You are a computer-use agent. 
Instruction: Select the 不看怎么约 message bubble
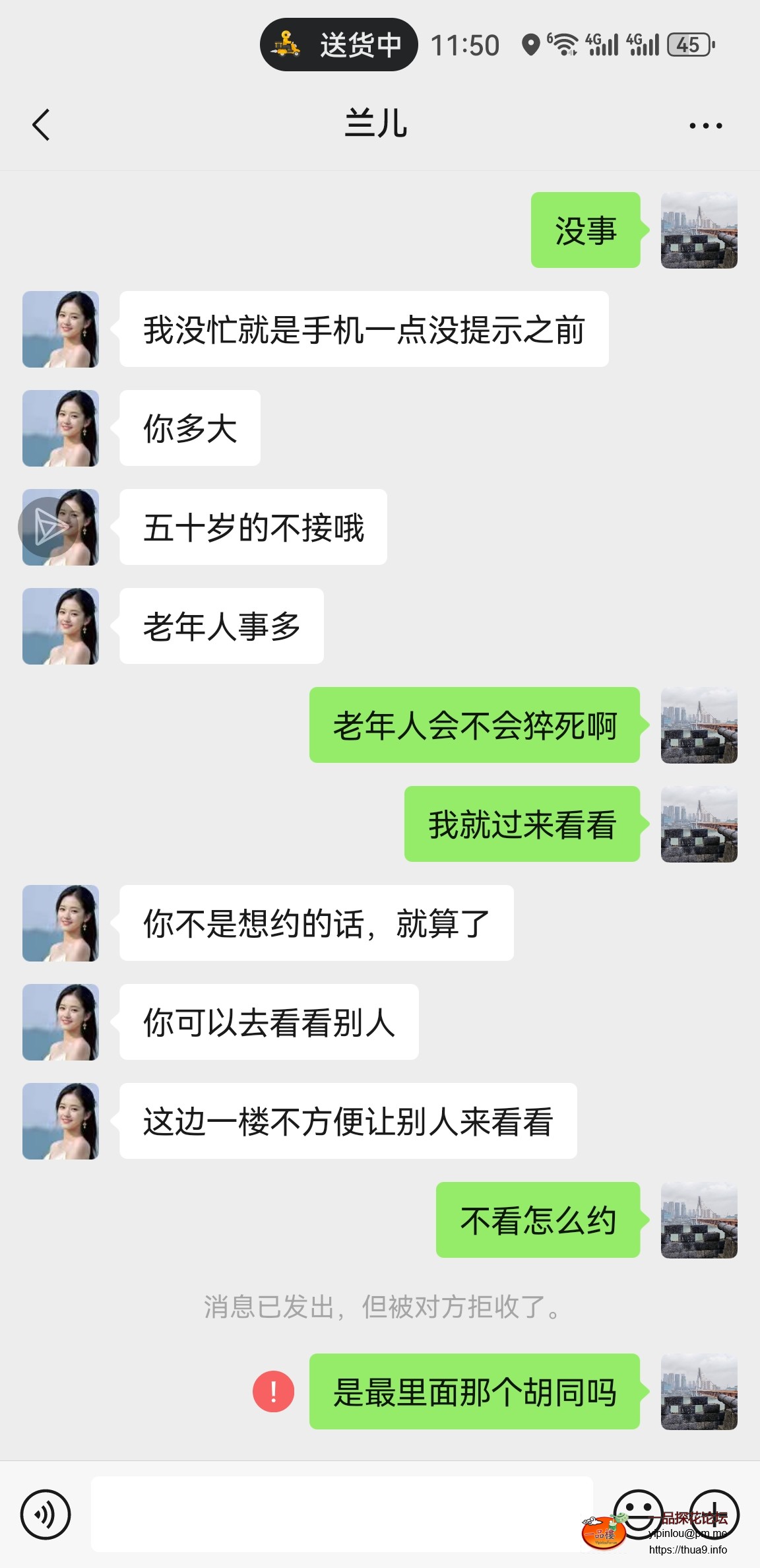(537, 1220)
